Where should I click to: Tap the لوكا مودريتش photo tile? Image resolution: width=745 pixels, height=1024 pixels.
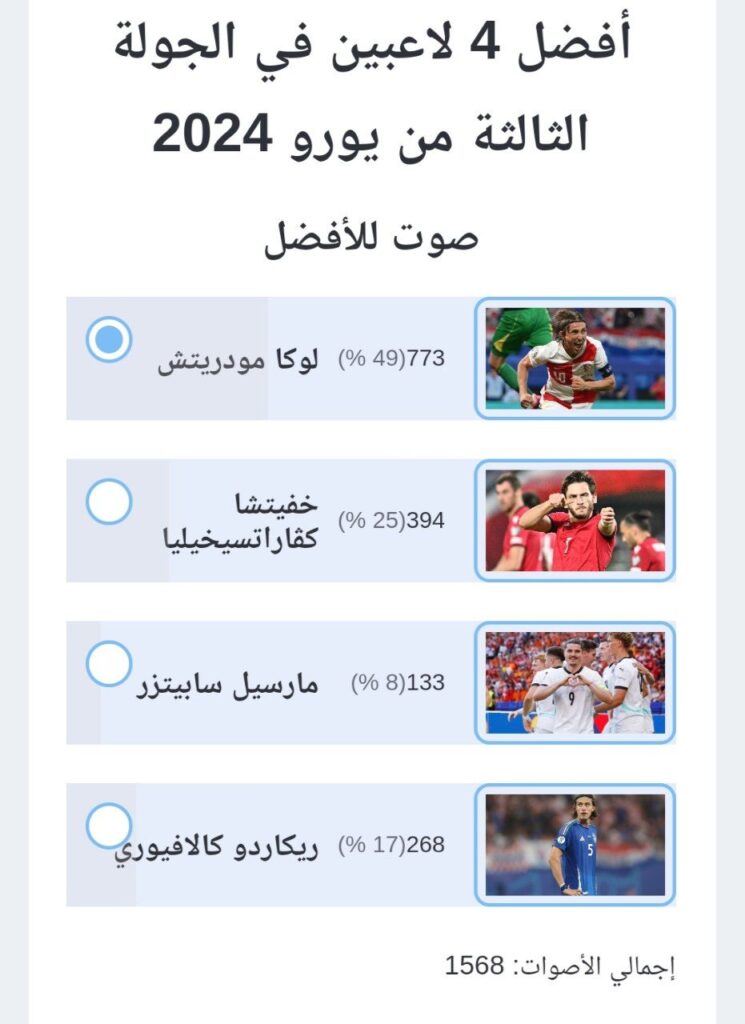(x=575, y=358)
